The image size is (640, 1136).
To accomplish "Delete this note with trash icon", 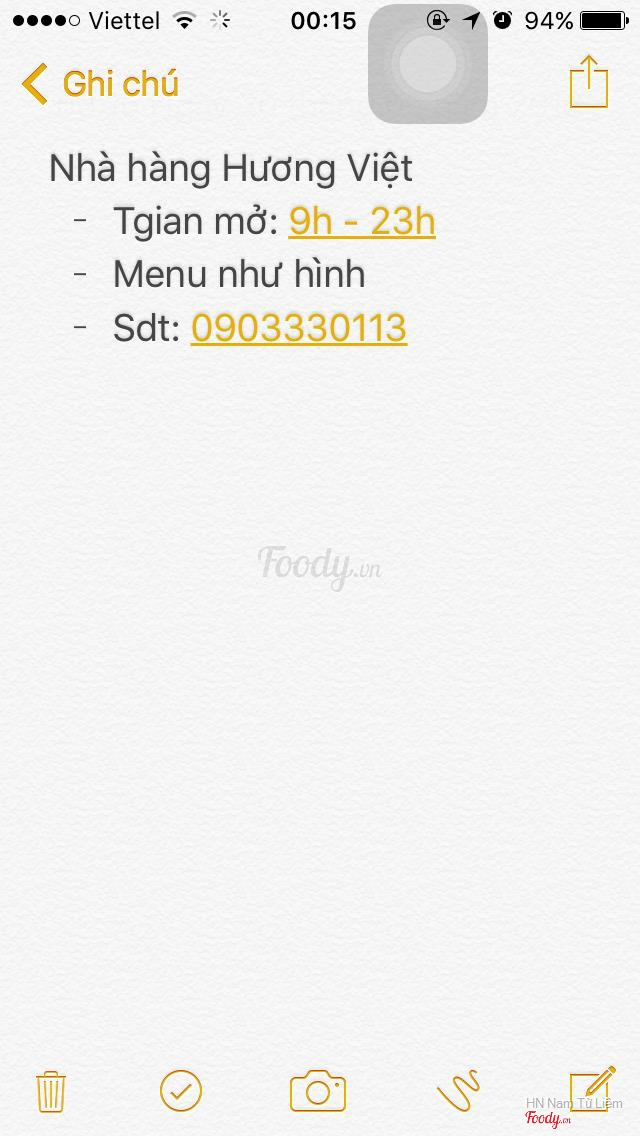I will pos(50,1090).
